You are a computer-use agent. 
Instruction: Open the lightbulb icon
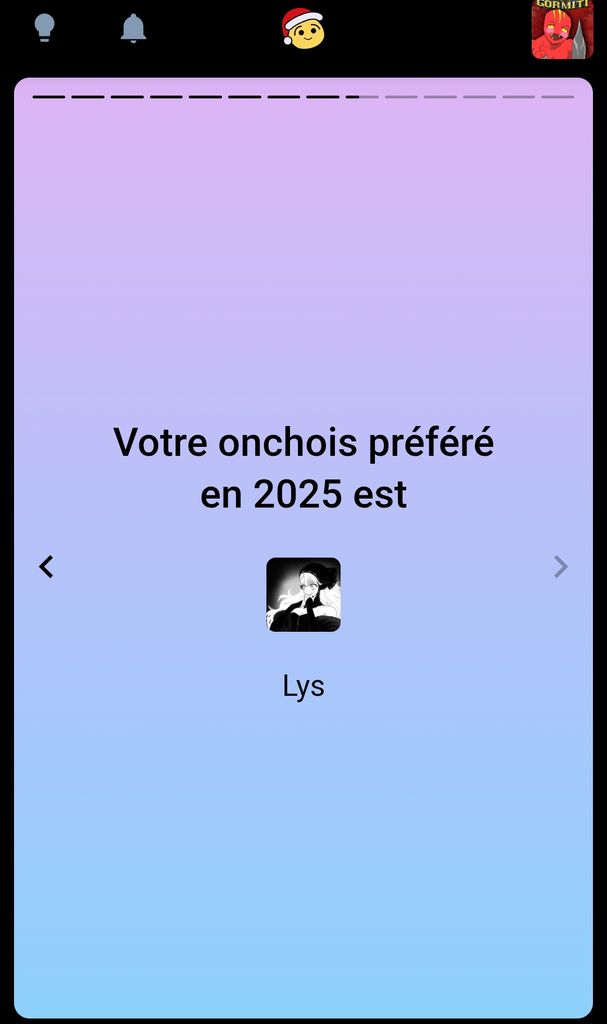(44, 28)
